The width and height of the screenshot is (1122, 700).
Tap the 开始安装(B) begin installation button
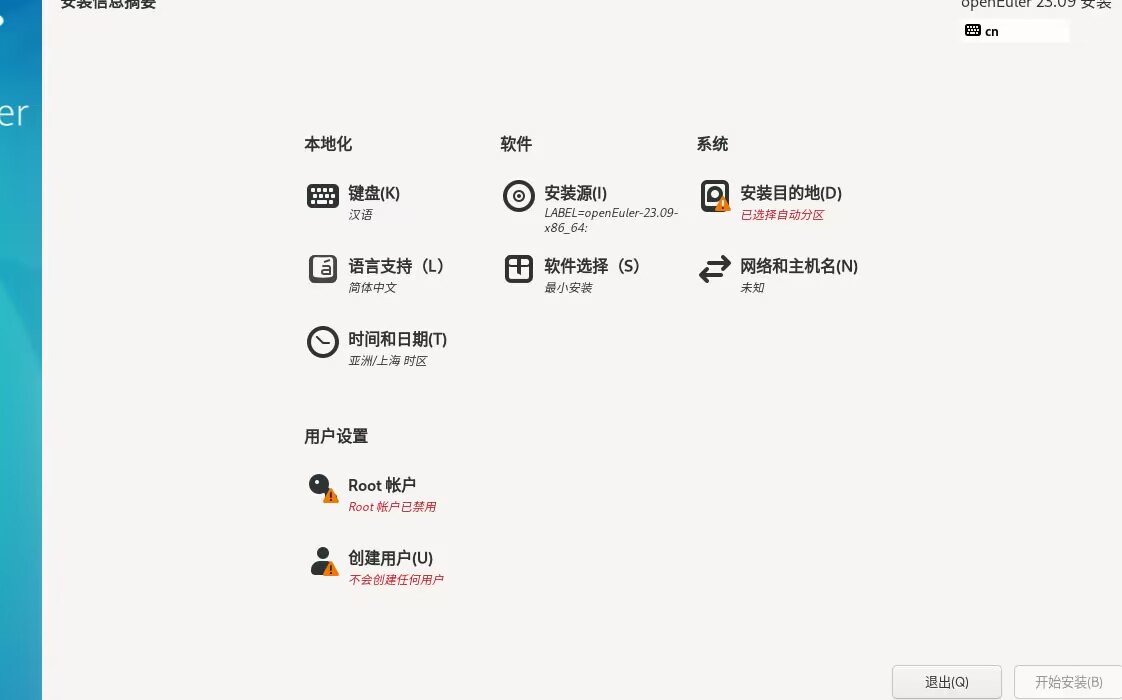pos(1068,682)
